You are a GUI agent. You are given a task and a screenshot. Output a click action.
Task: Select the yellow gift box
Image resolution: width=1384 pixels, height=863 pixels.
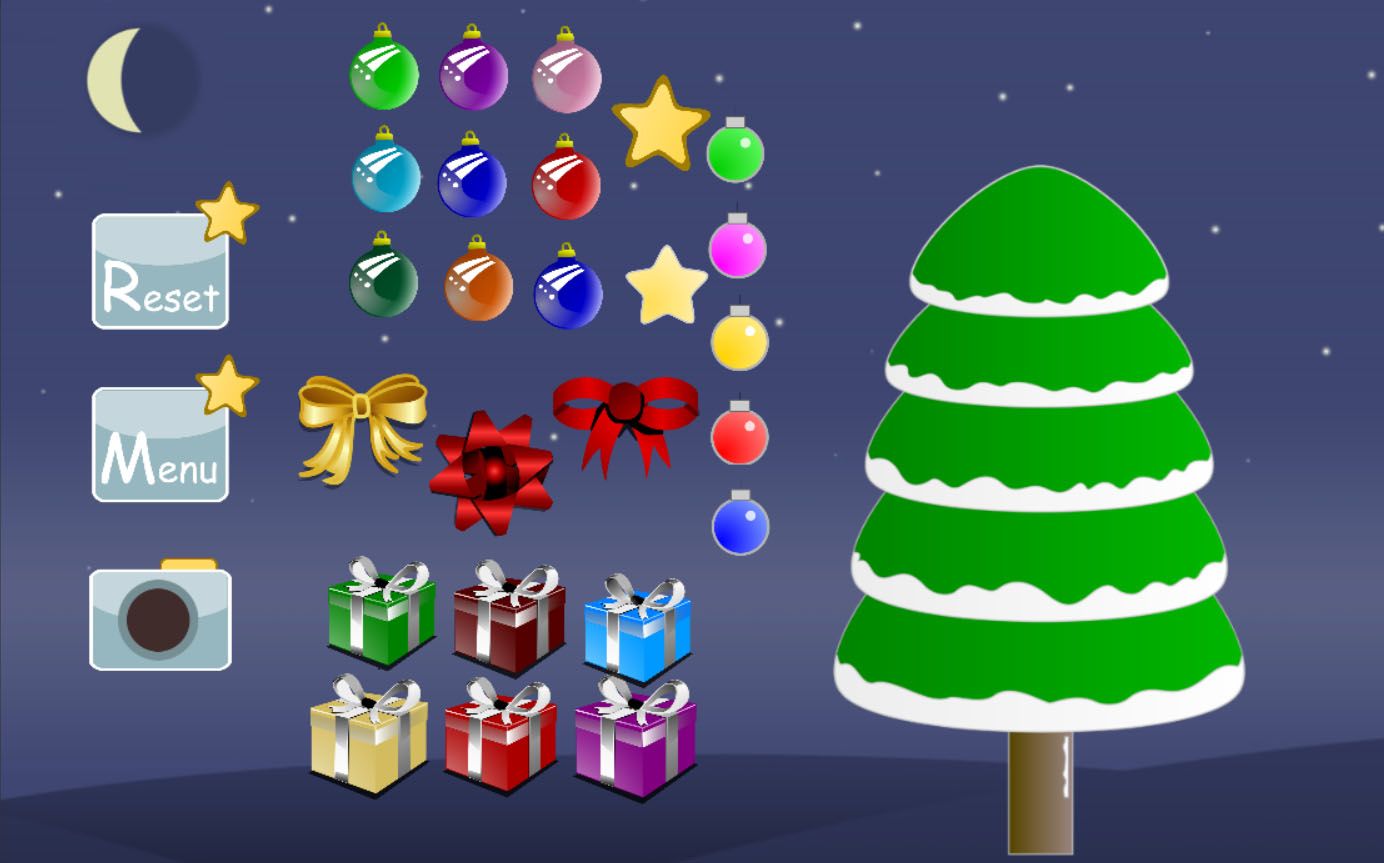[x=368, y=740]
